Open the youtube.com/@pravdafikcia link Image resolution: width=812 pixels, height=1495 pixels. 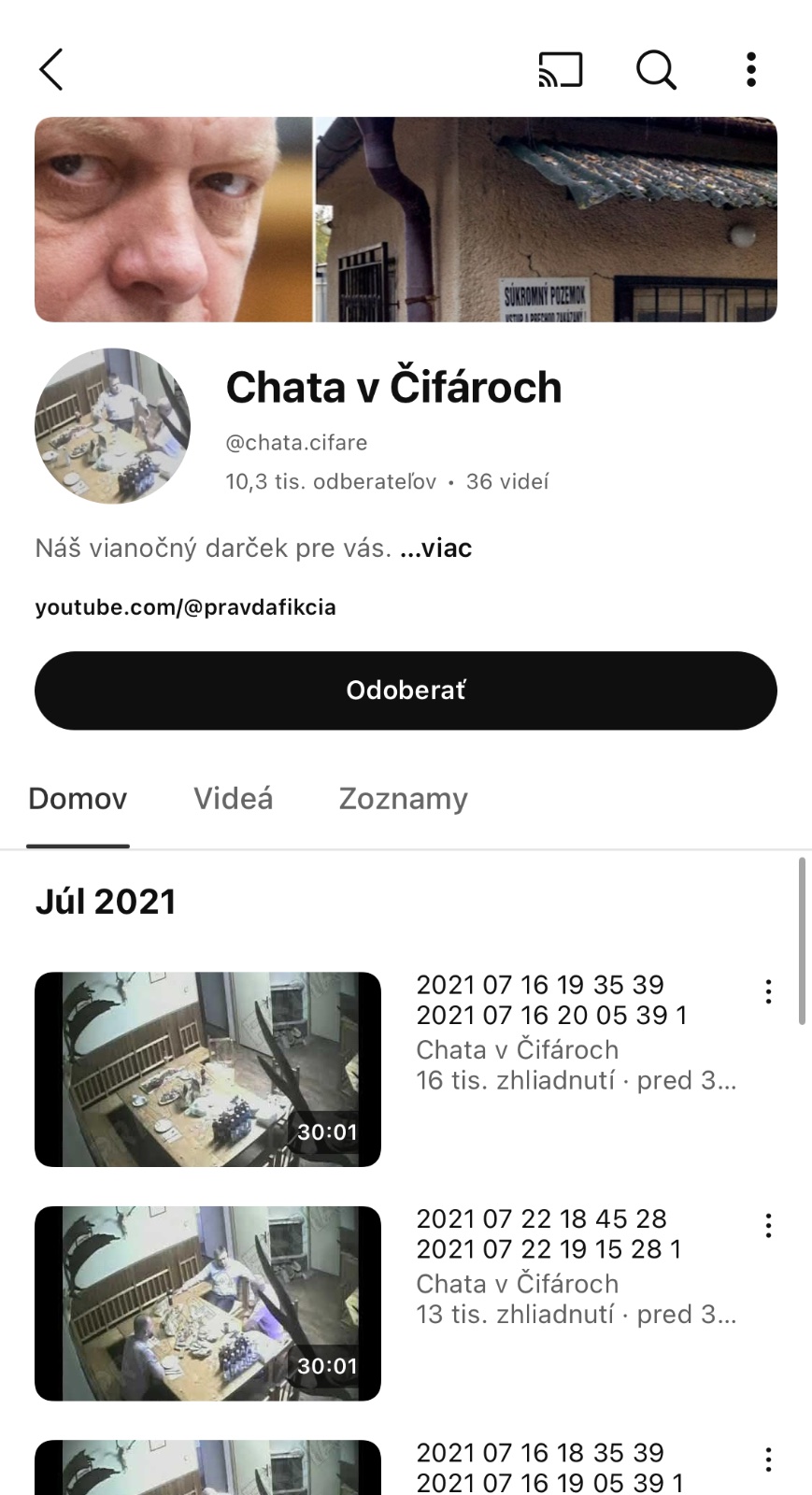(x=185, y=607)
